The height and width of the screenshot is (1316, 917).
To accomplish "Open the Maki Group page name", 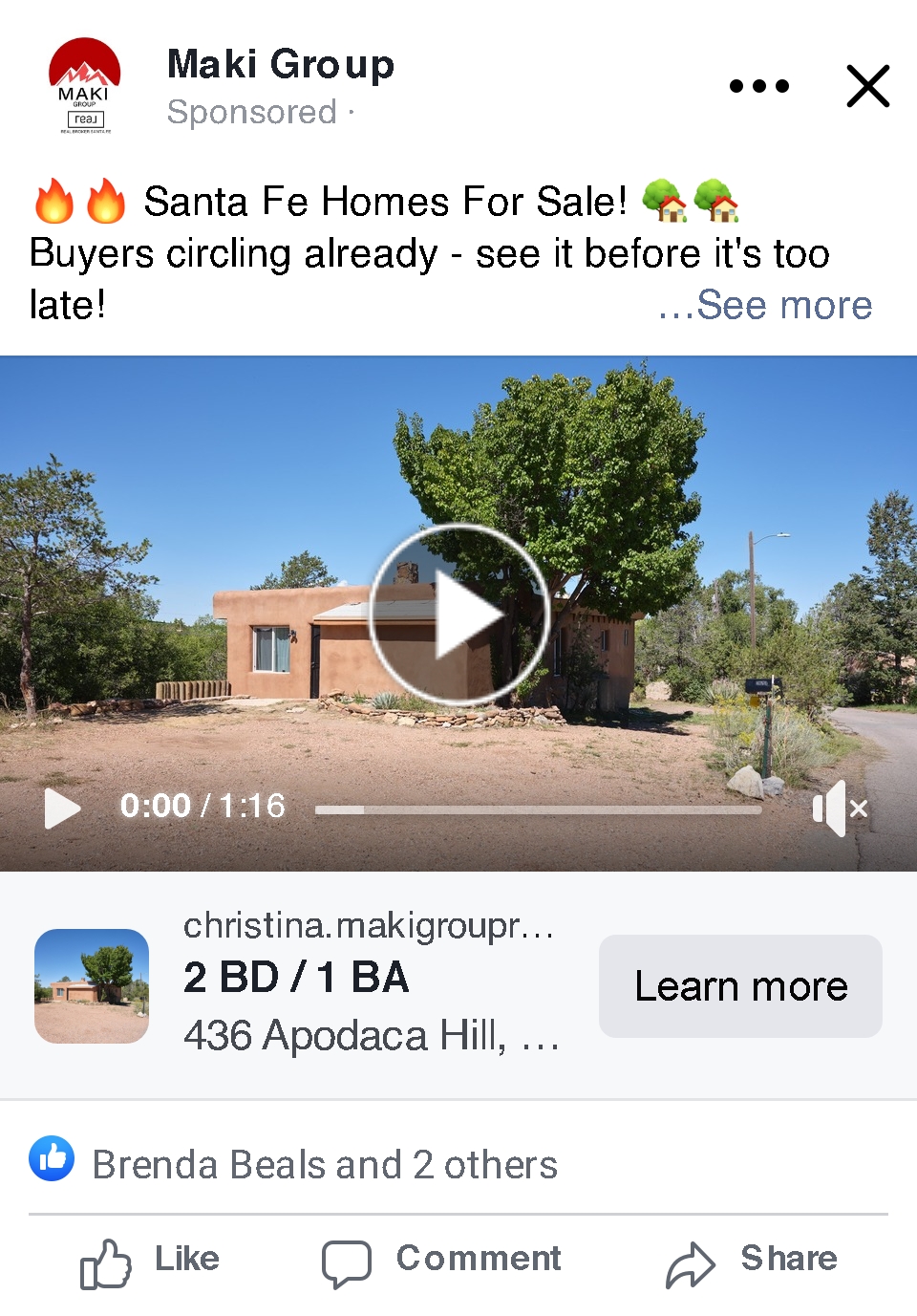I will [280, 65].
